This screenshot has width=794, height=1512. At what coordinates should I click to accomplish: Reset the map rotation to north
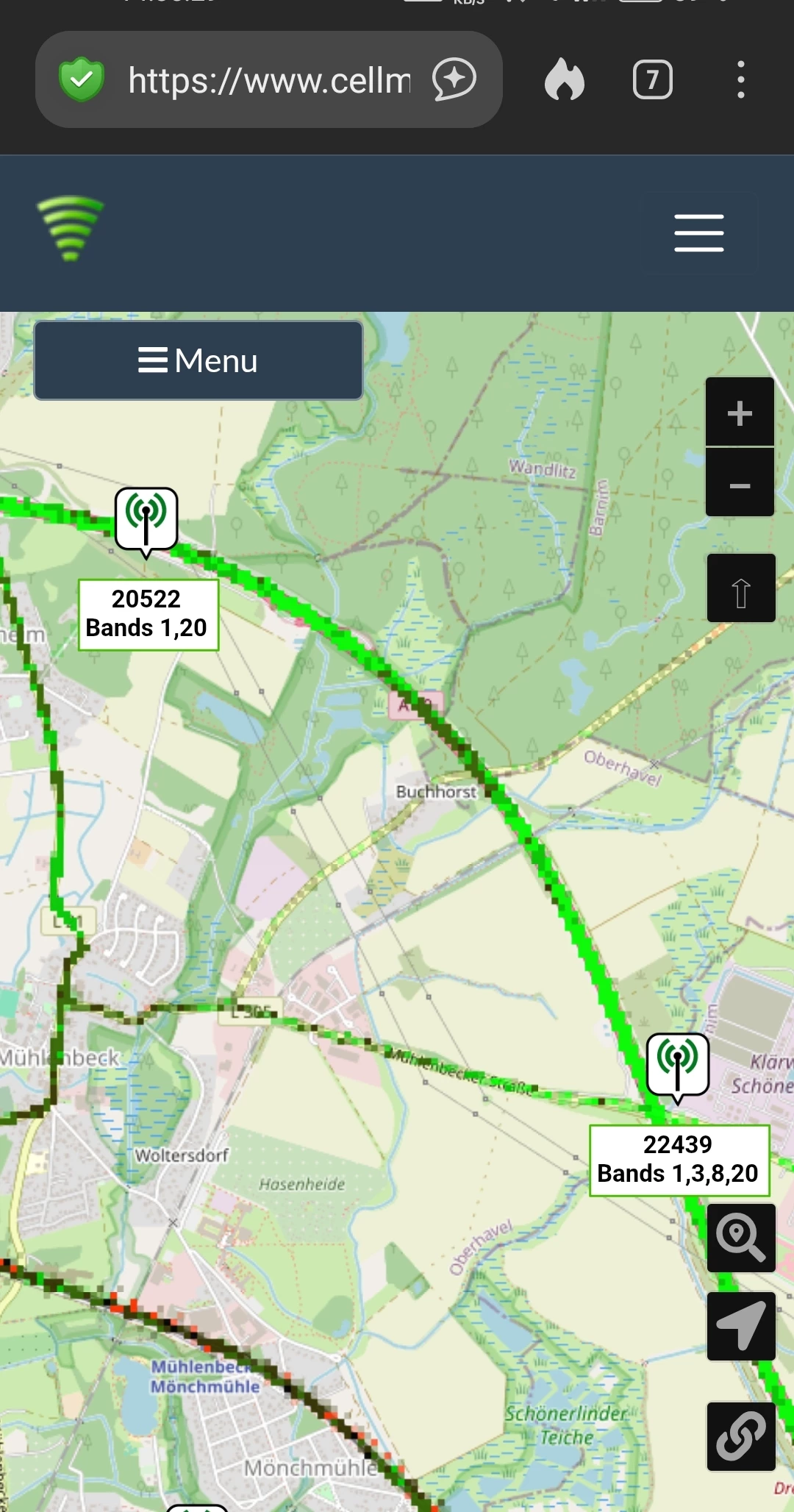[740, 589]
